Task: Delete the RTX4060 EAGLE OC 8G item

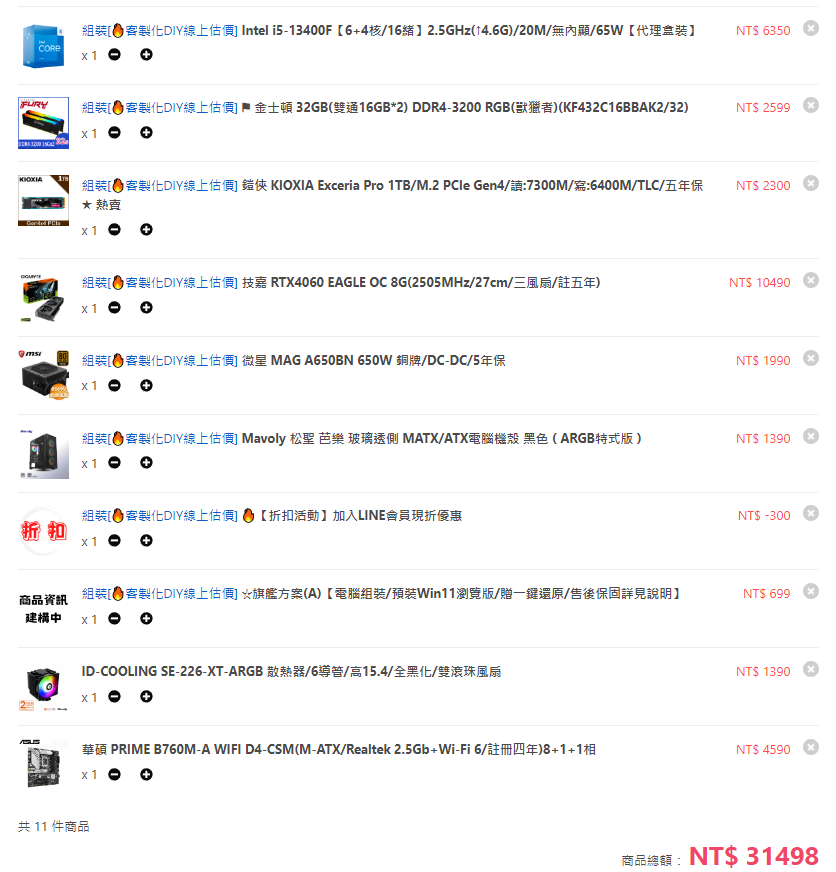Action: 810,281
